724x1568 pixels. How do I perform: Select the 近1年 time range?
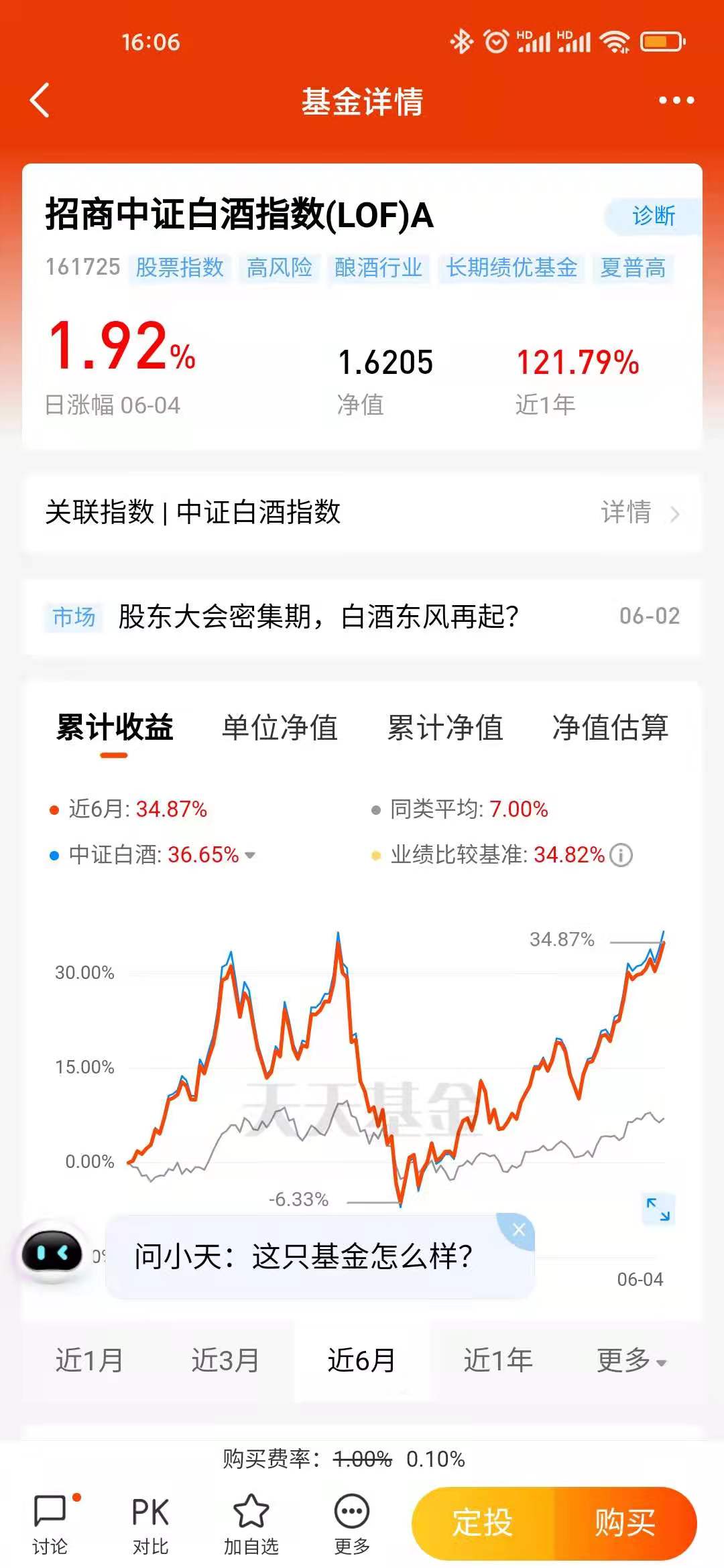click(x=498, y=1360)
